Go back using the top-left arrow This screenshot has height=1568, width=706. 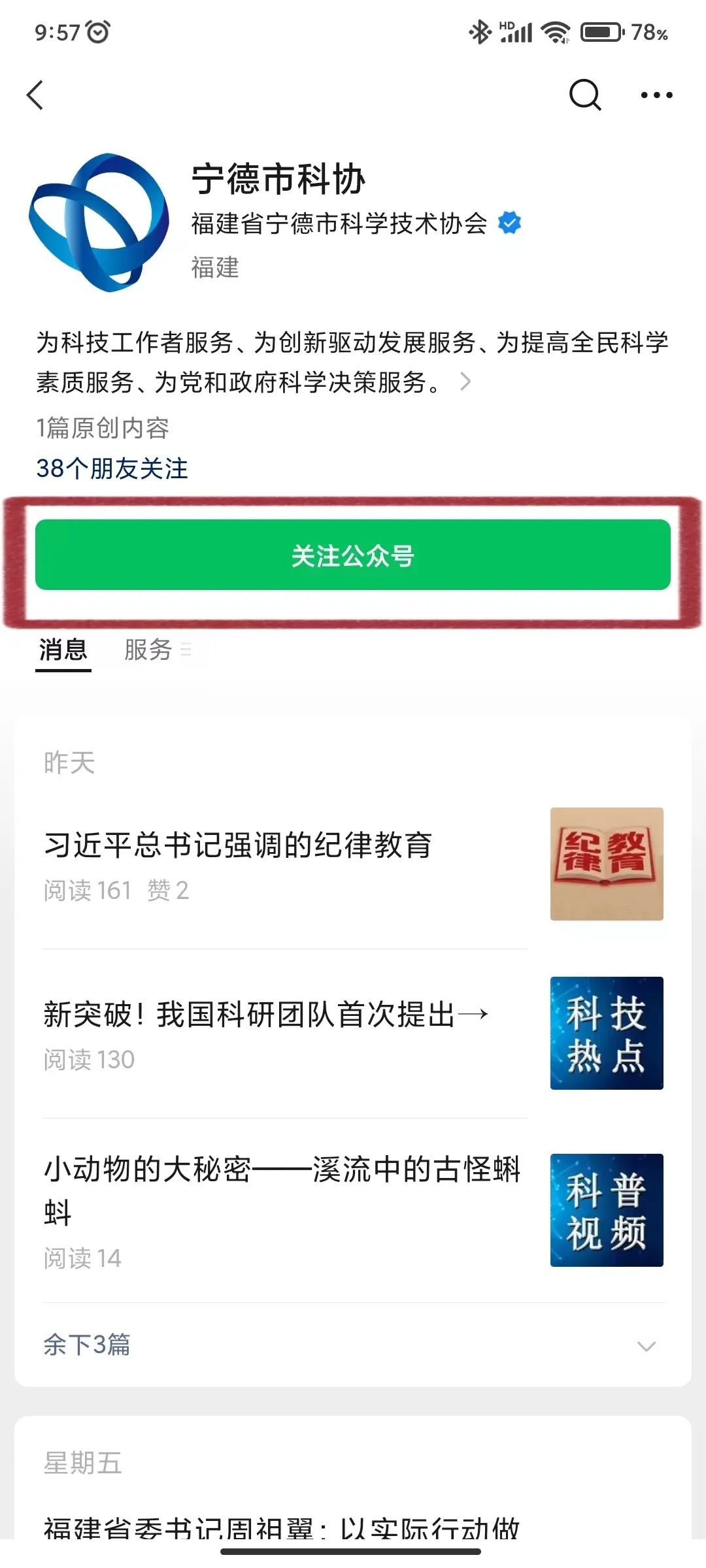click(35, 95)
